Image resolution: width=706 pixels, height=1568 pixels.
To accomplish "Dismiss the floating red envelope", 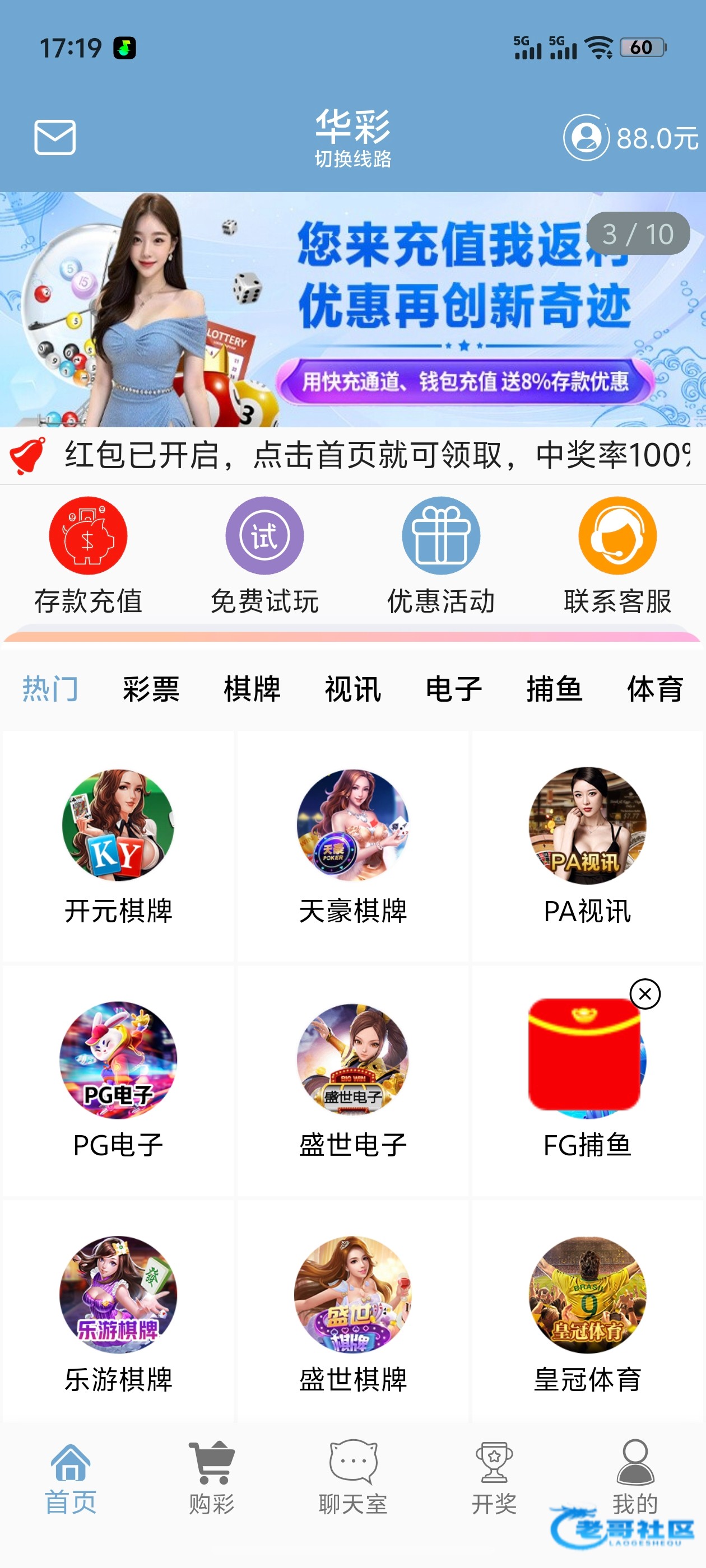I will click(645, 994).
